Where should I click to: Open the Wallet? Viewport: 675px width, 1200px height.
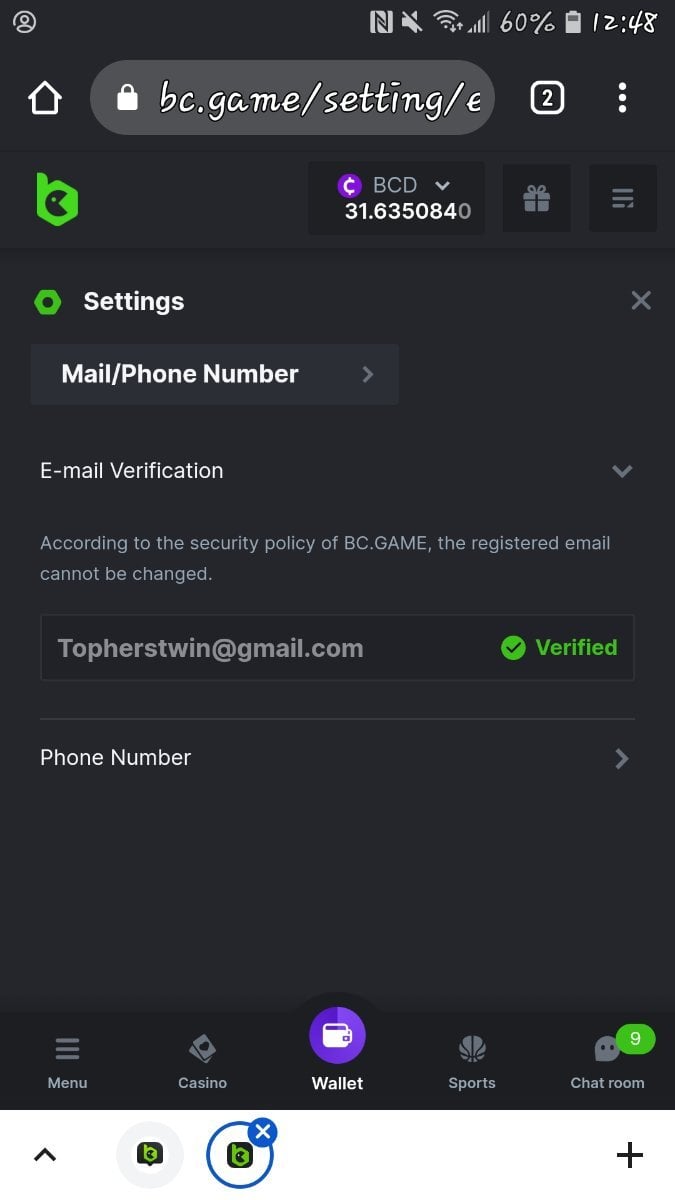[x=338, y=1045]
